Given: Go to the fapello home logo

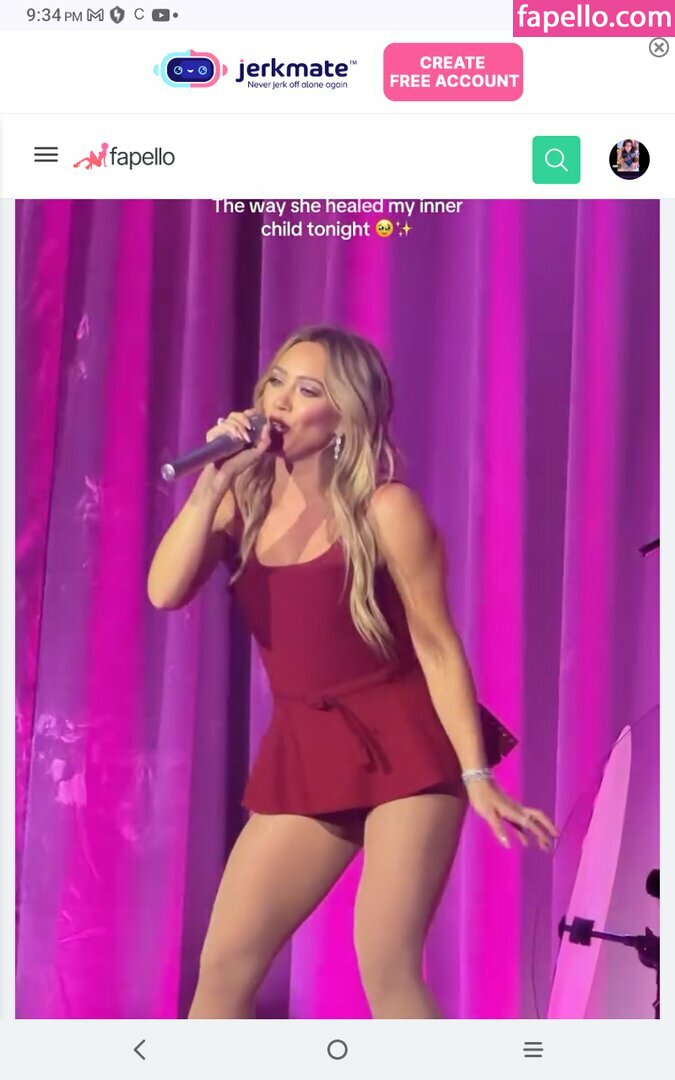Looking at the screenshot, I should (x=125, y=157).
